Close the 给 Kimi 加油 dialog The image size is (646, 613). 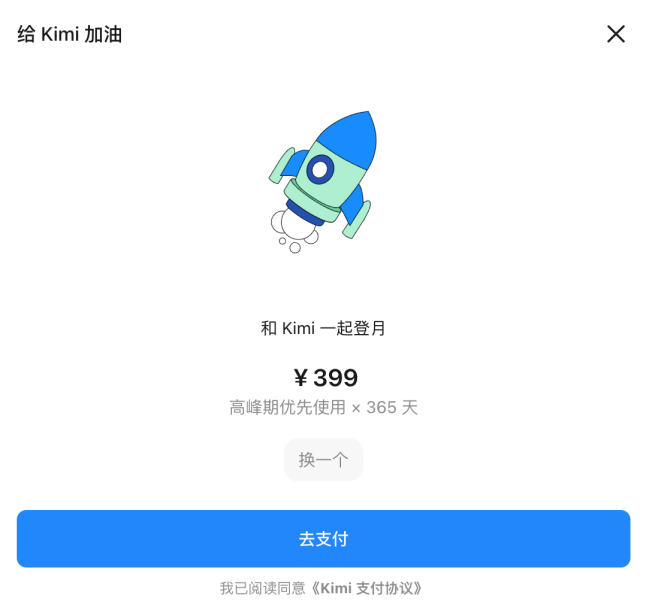click(615, 34)
